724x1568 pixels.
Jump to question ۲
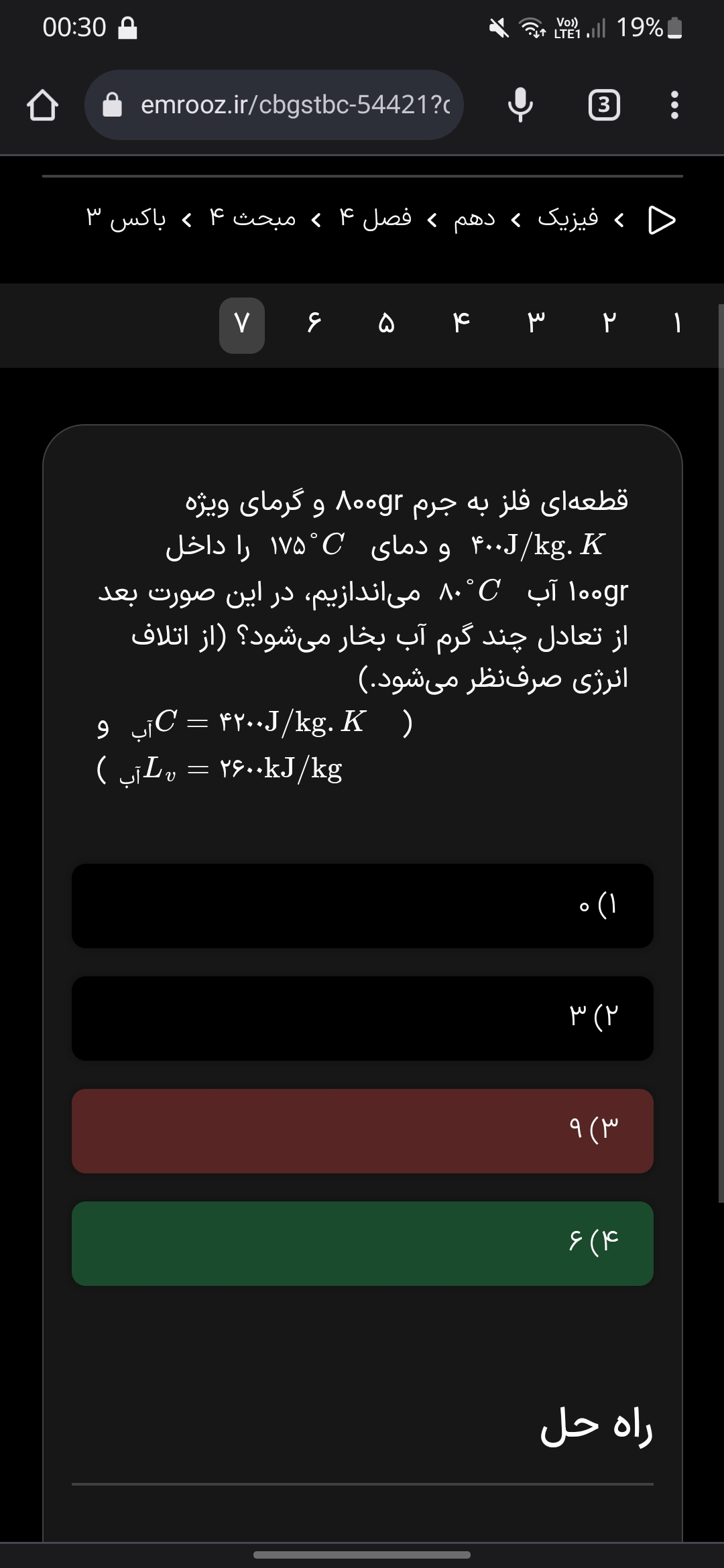click(x=608, y=325)
